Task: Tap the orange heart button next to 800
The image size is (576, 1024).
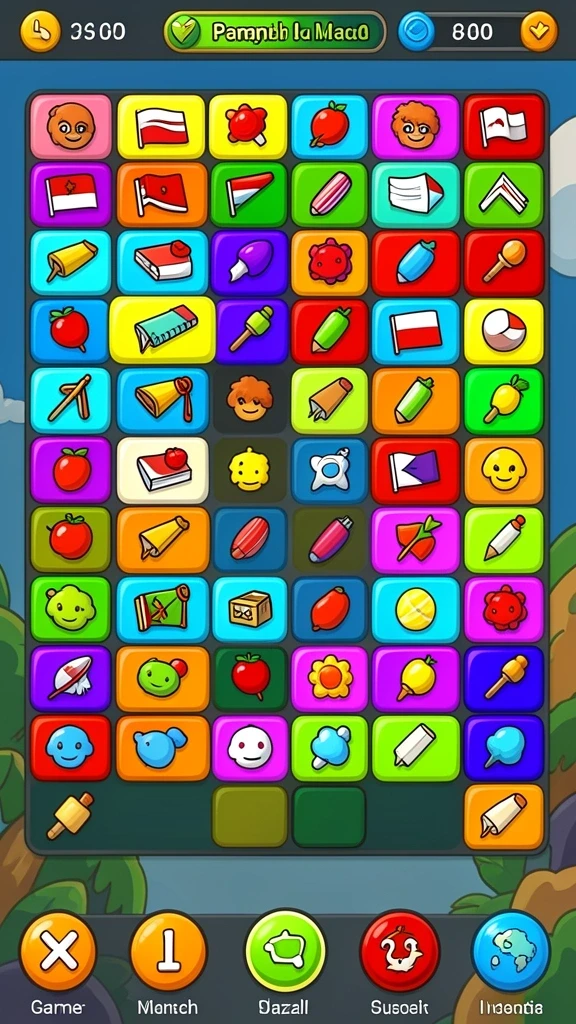Action: [x=539, y=31]
